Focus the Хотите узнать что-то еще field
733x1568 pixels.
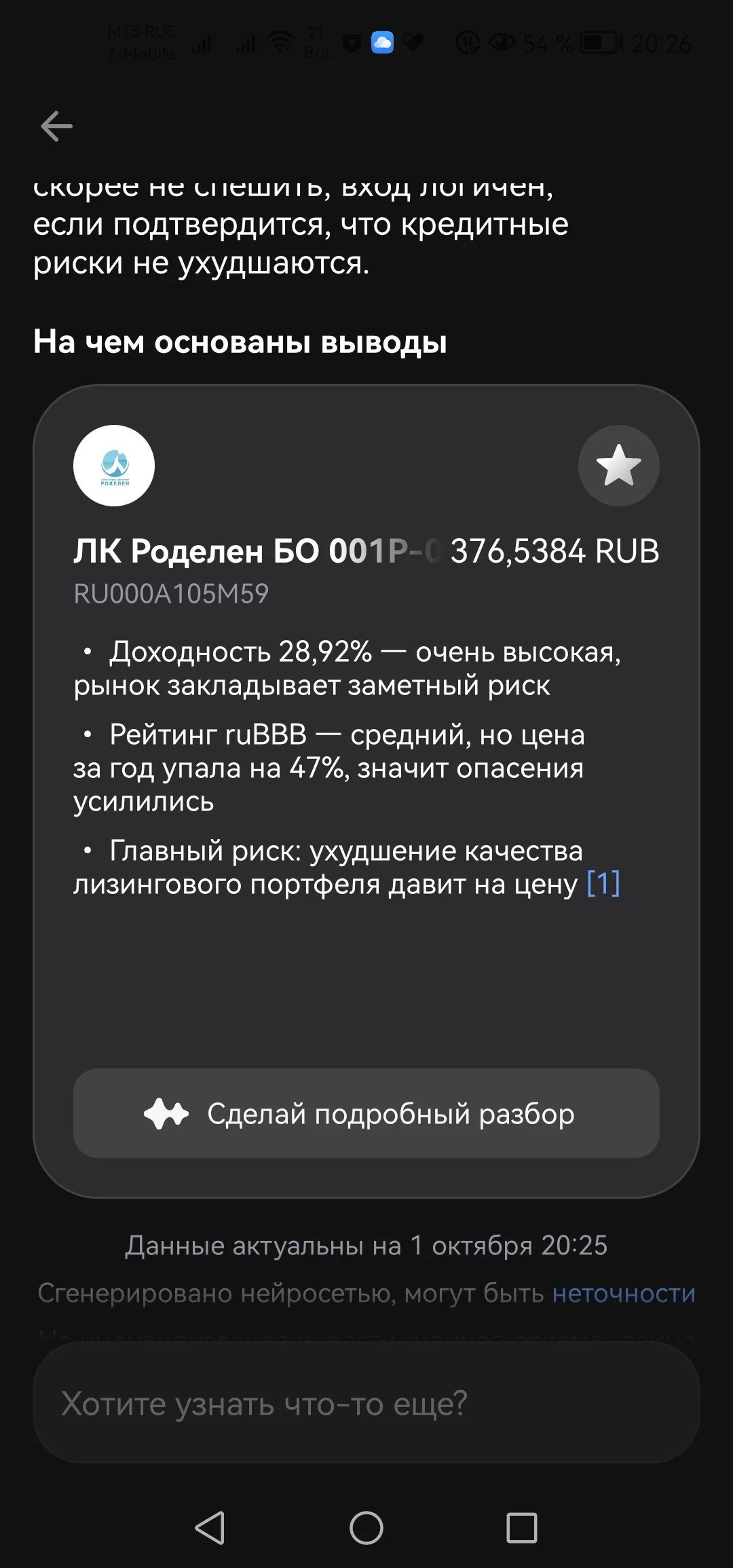click(366, 1403)
